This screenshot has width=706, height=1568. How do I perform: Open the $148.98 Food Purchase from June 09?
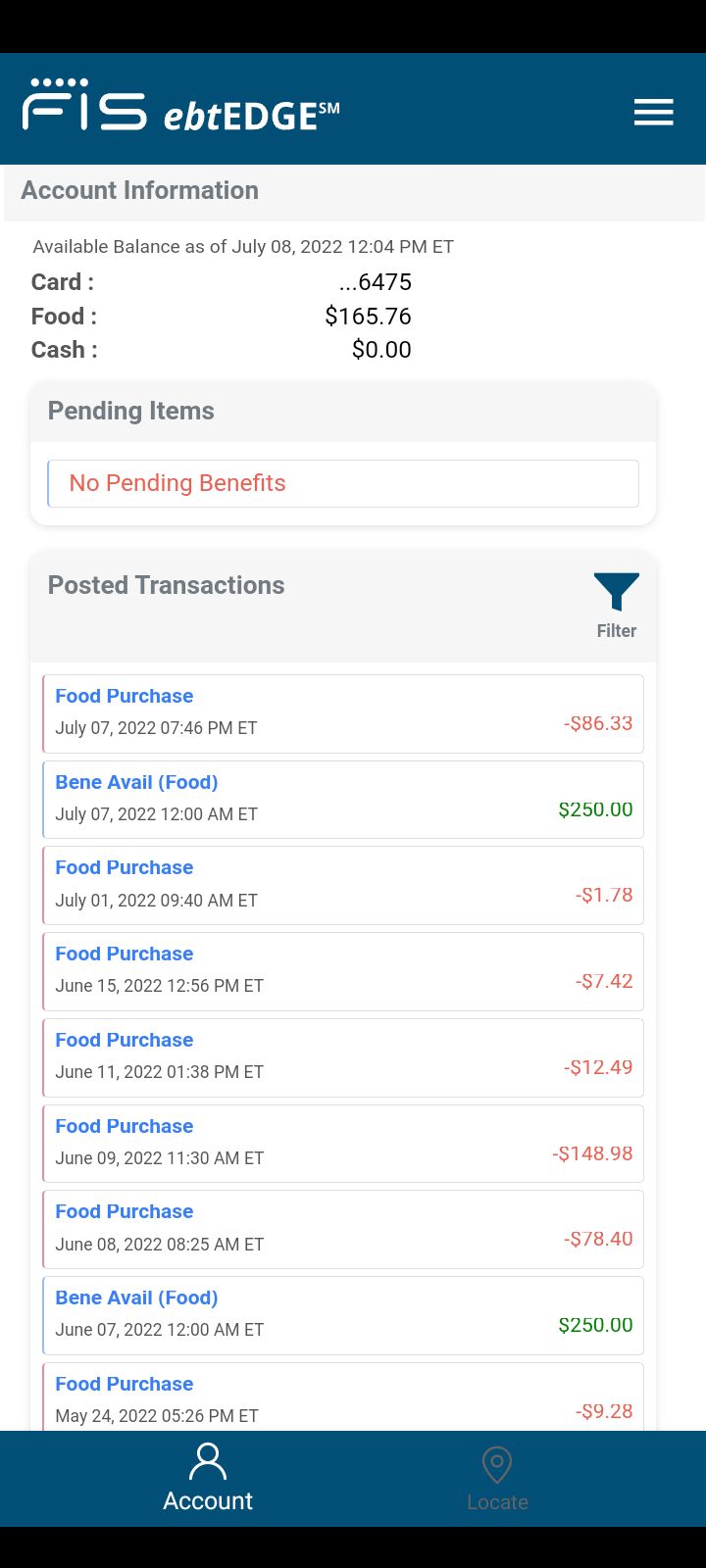pyautogui.click(x=343, y=1144)
